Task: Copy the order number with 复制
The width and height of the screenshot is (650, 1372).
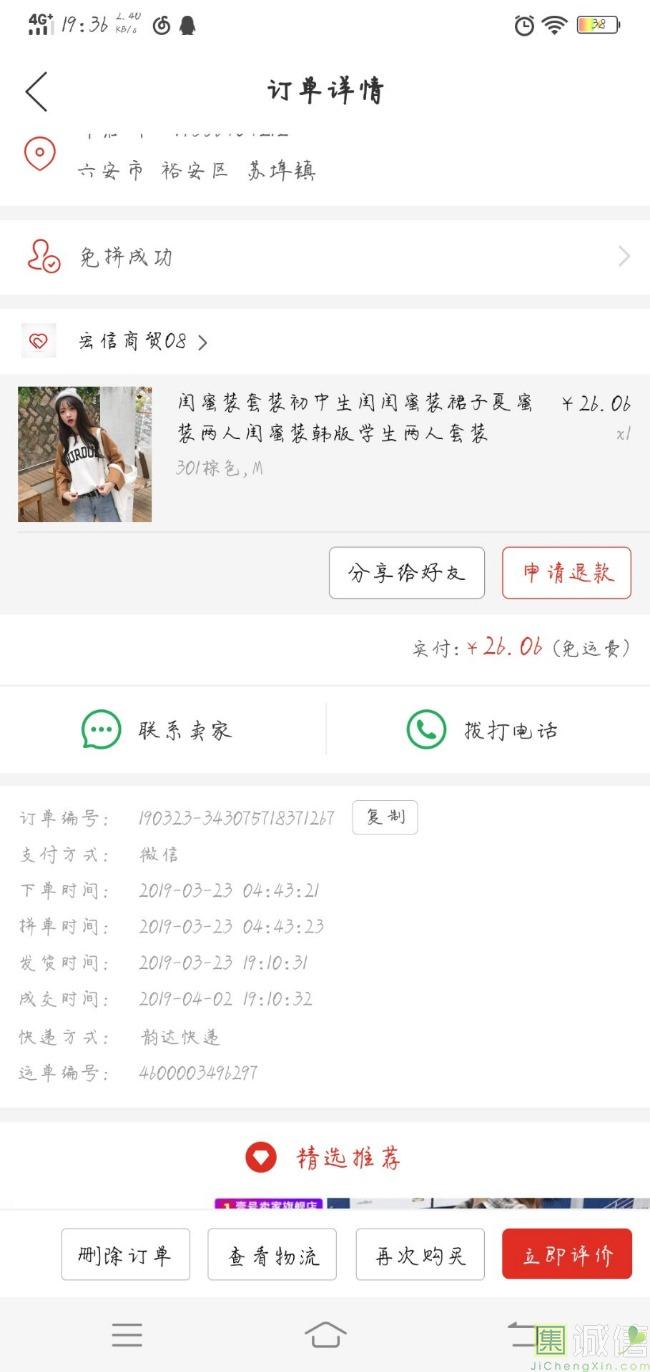Action: click(384, 817)
